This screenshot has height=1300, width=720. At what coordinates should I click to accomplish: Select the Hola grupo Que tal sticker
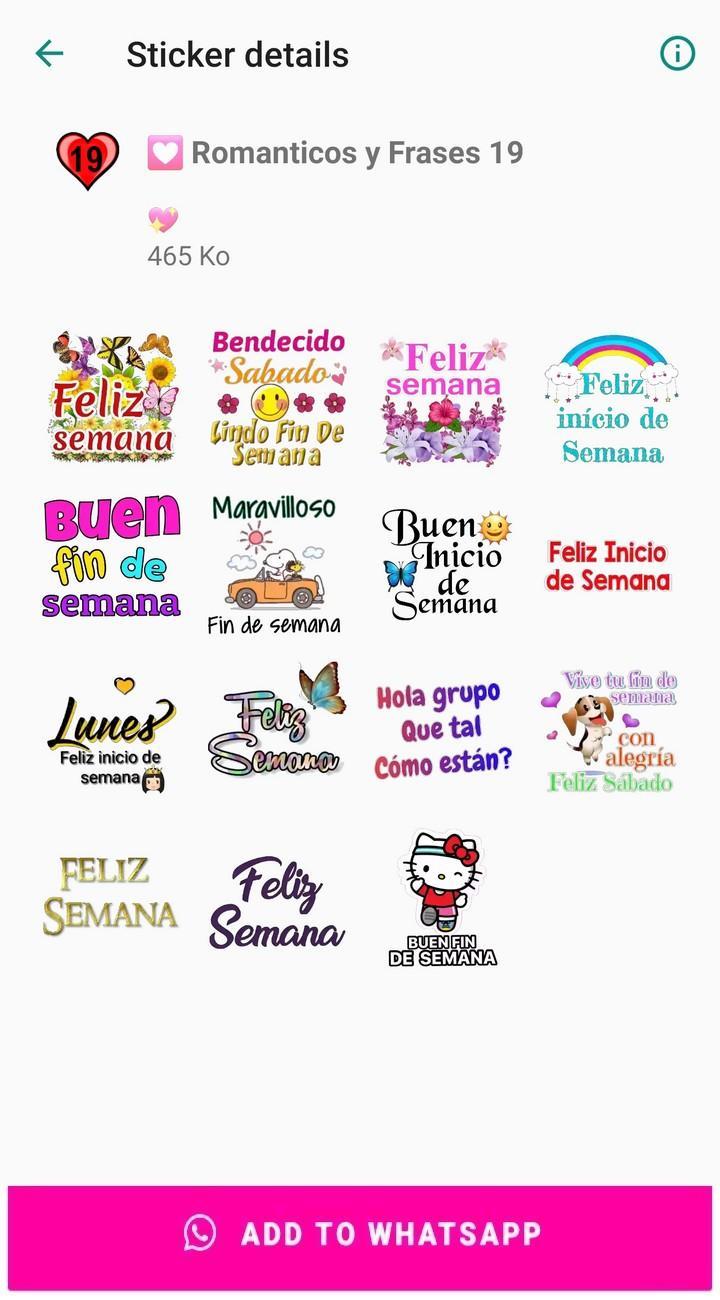443,730
